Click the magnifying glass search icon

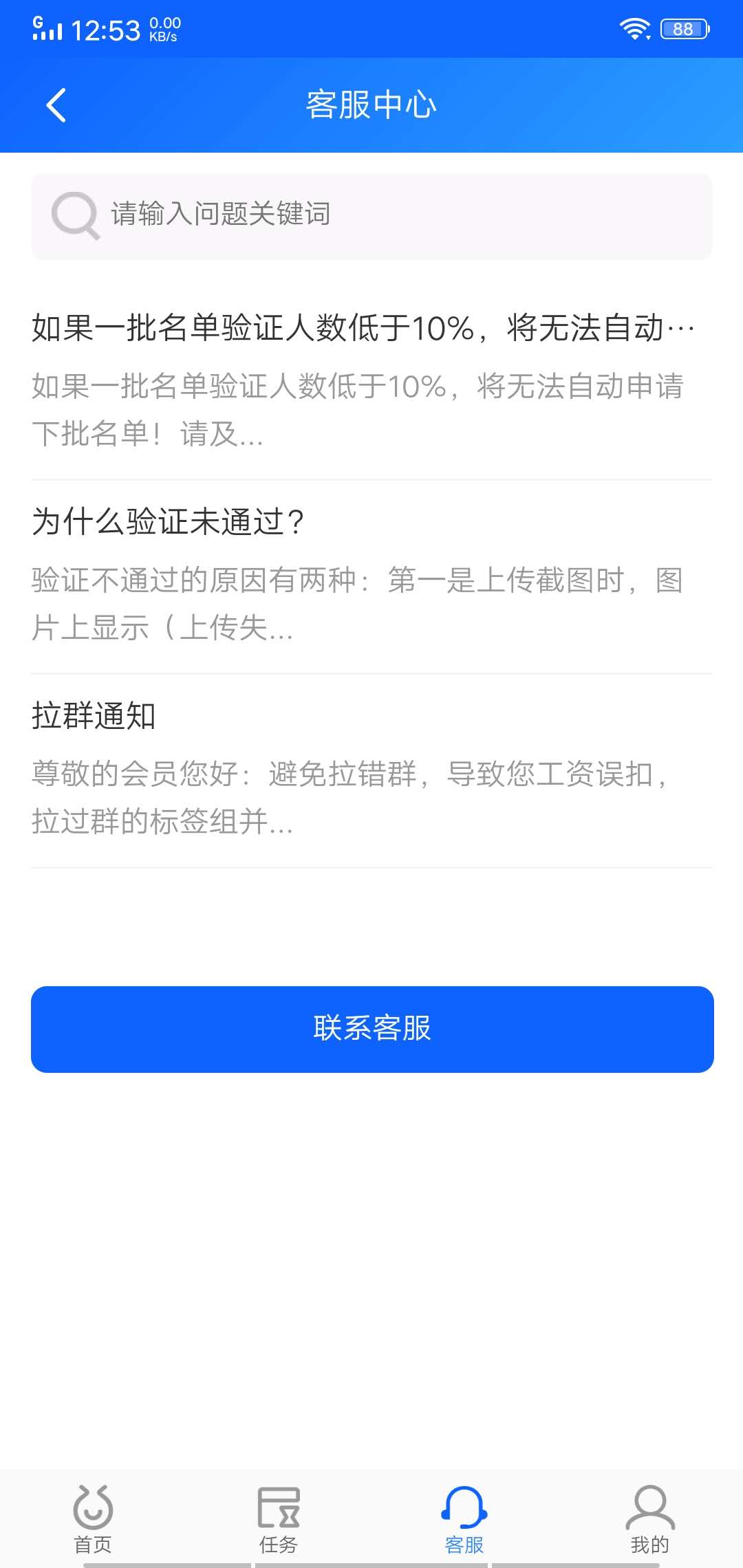[x=77, y=215]
